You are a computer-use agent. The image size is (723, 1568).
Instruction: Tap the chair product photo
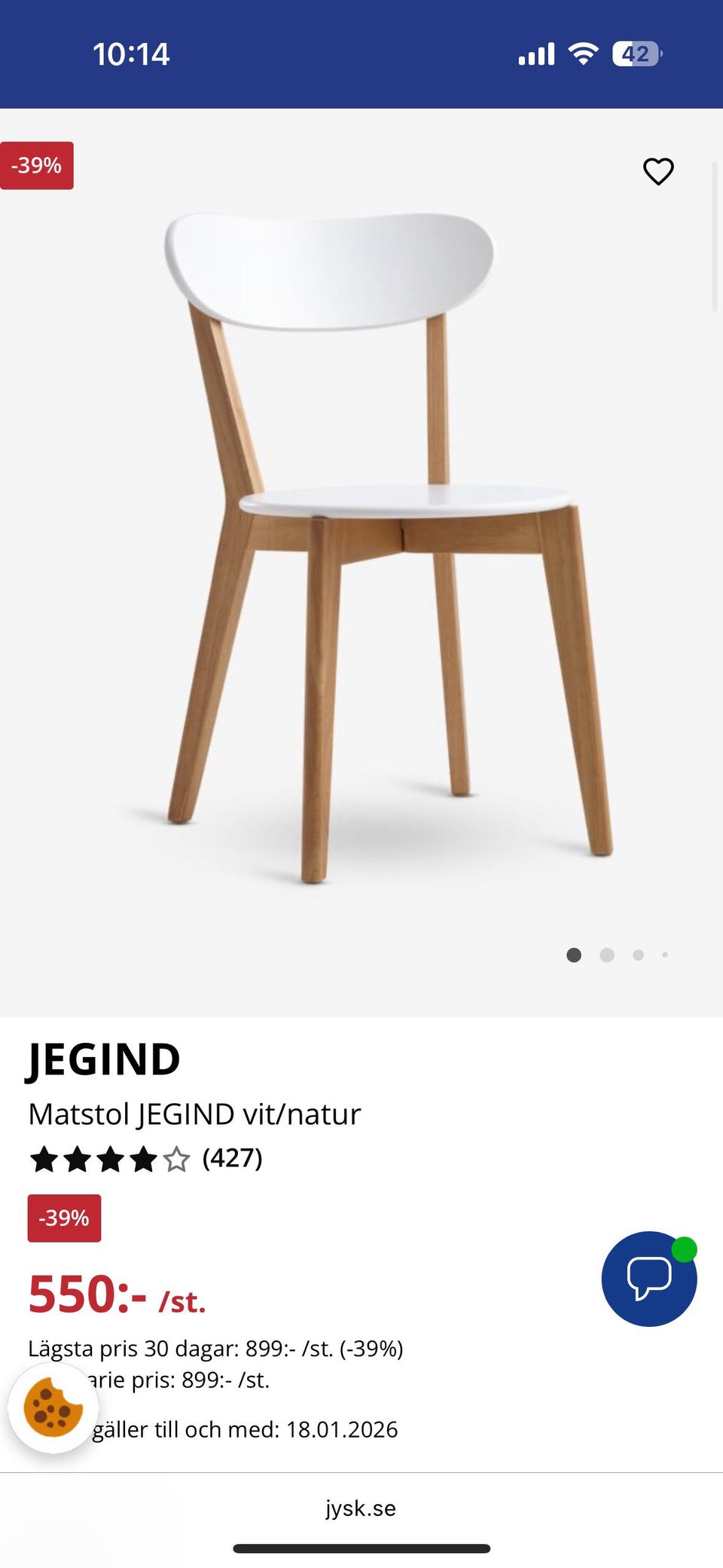[x=369, y=550]
